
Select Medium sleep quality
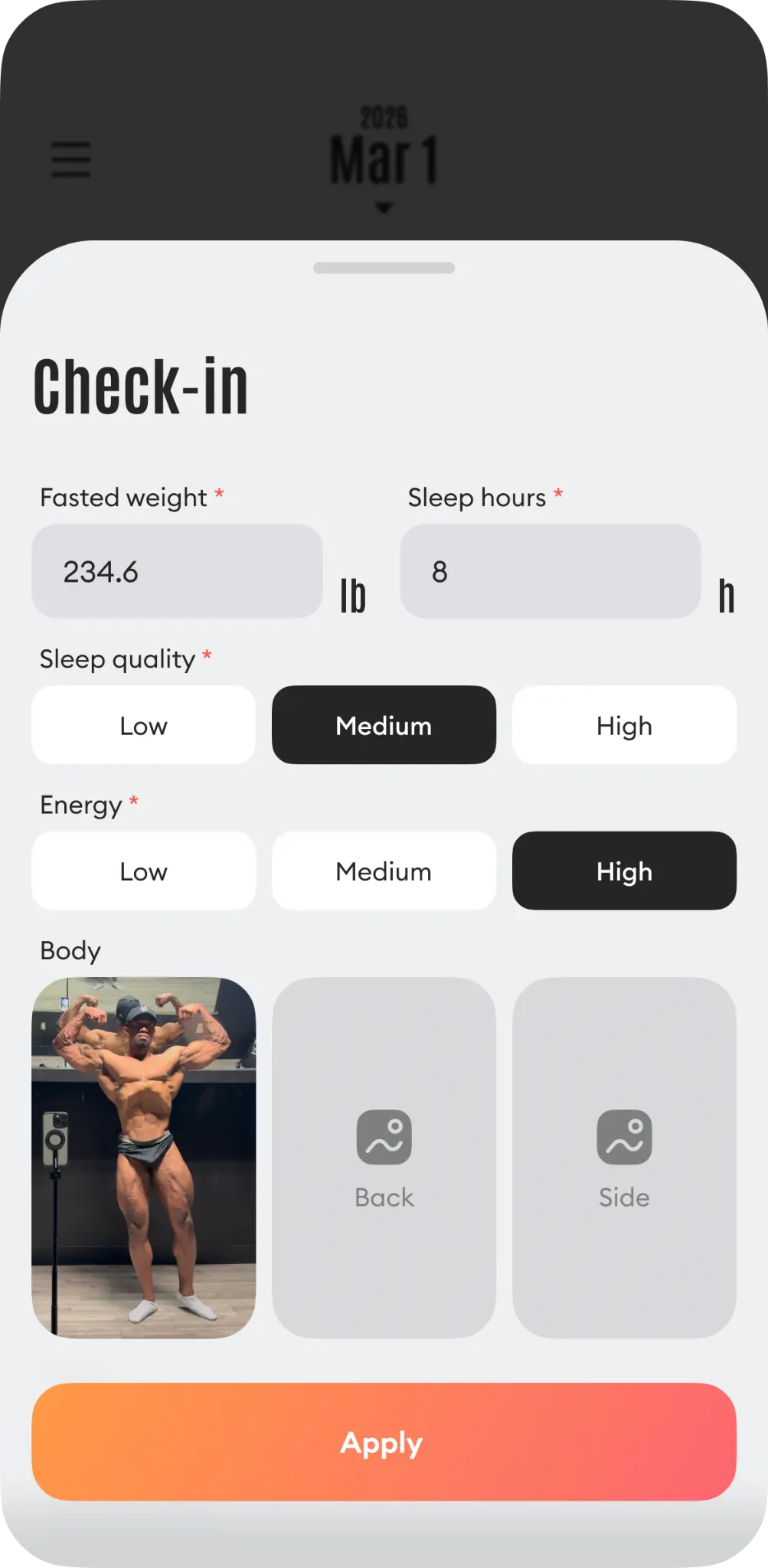(384, 725)
